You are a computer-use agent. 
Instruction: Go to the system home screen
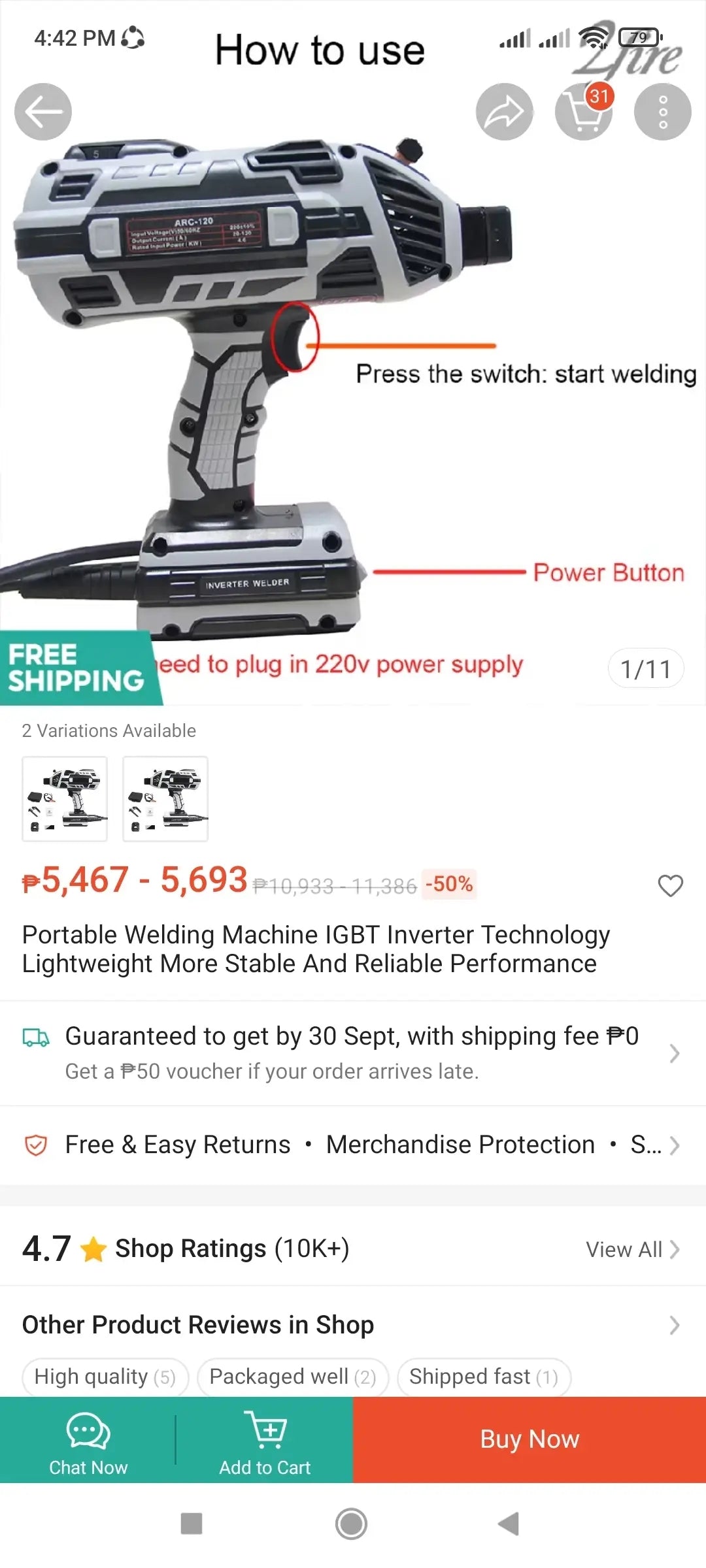click(352, 1524)
